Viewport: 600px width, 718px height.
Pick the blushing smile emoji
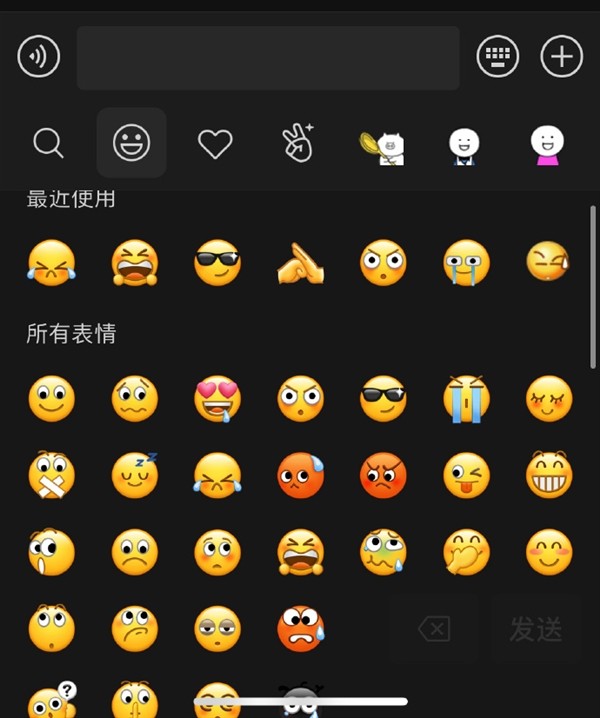pyautogui.click(x=549, y=552)
